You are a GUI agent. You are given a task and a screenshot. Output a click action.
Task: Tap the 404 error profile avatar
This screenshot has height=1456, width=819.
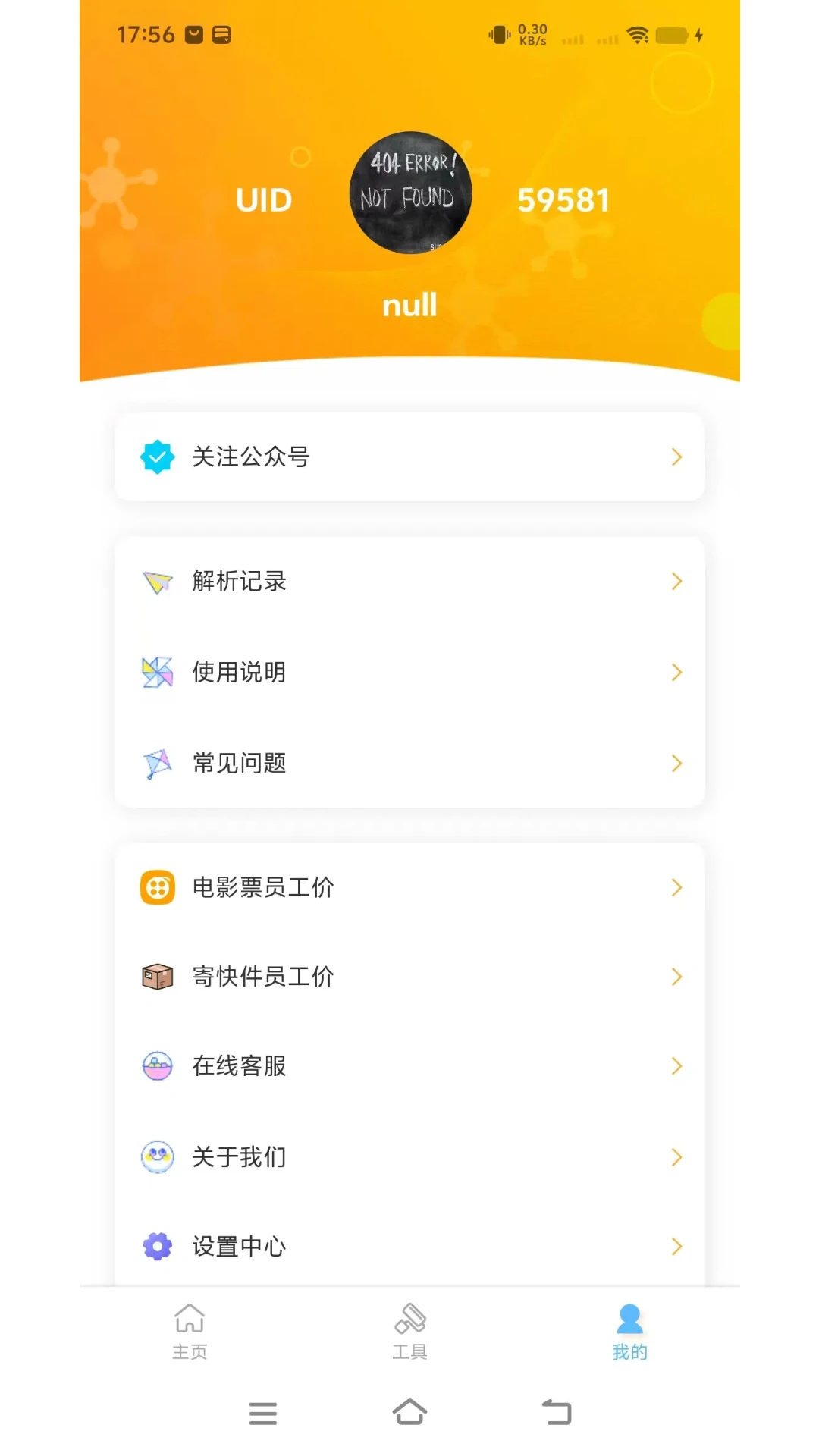[x=409, y=193]
